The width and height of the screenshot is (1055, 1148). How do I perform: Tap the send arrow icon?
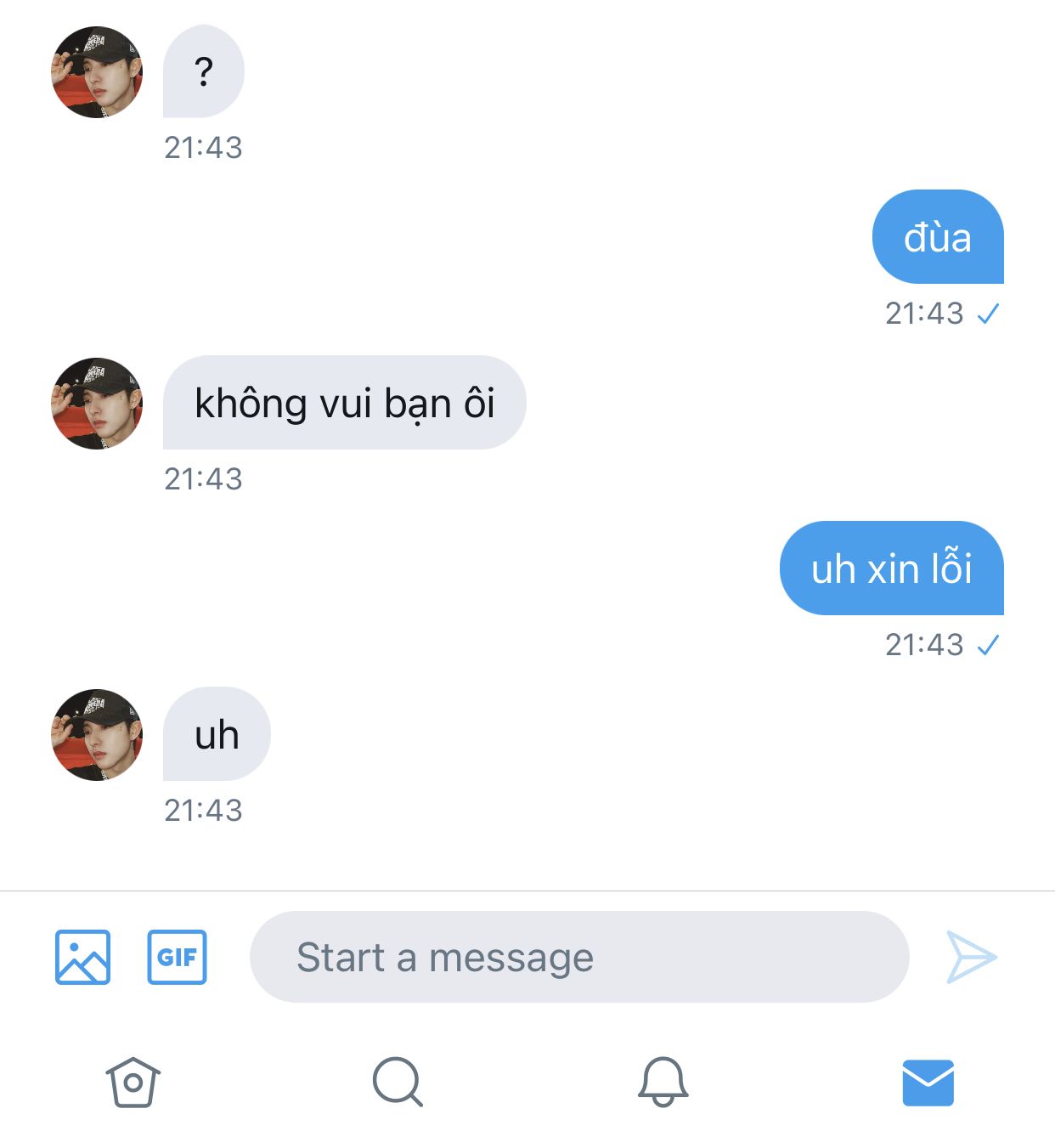pyautogui.click(x=971, y=957)
